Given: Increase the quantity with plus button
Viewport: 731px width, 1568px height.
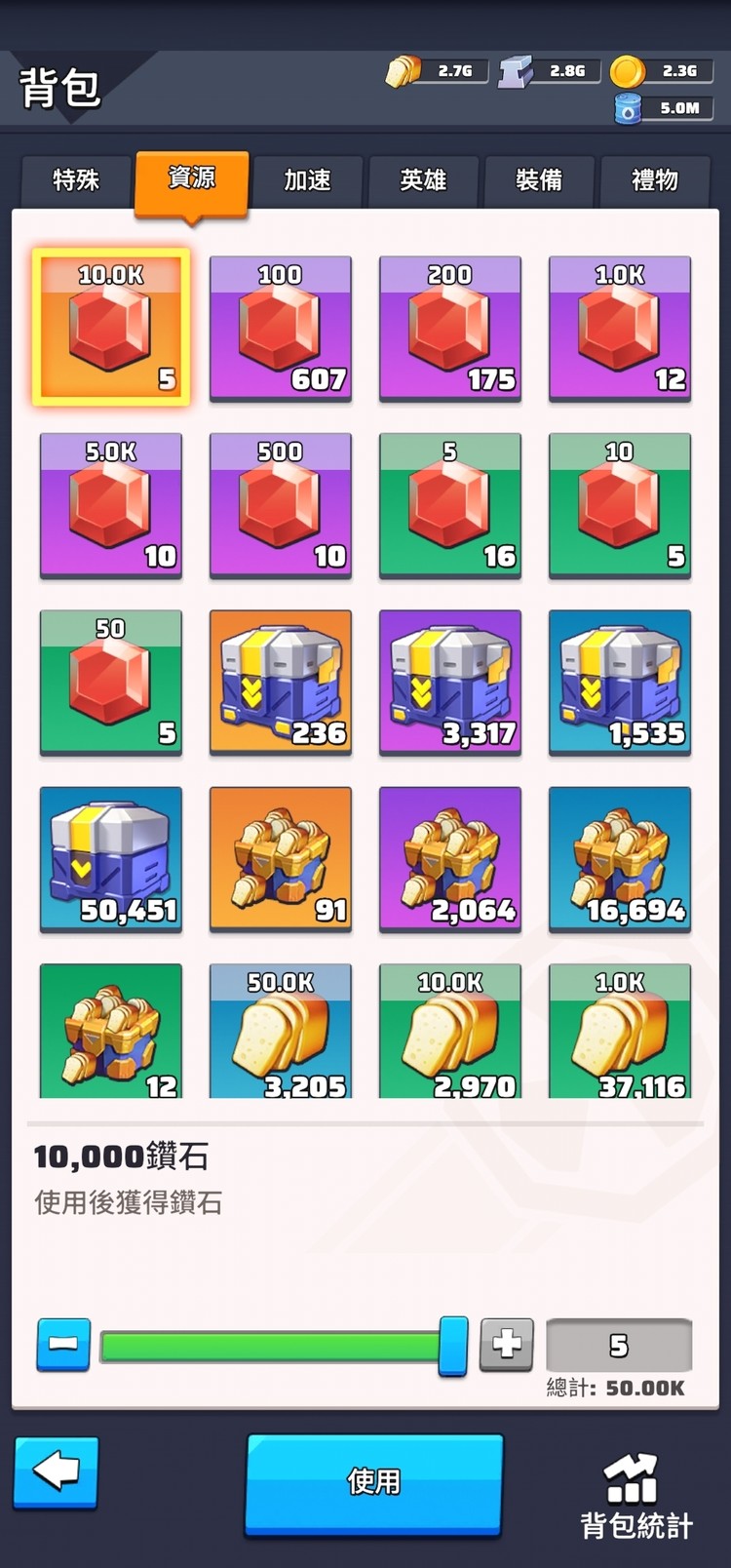Looking at the screenshot, I should [506, 1345].
